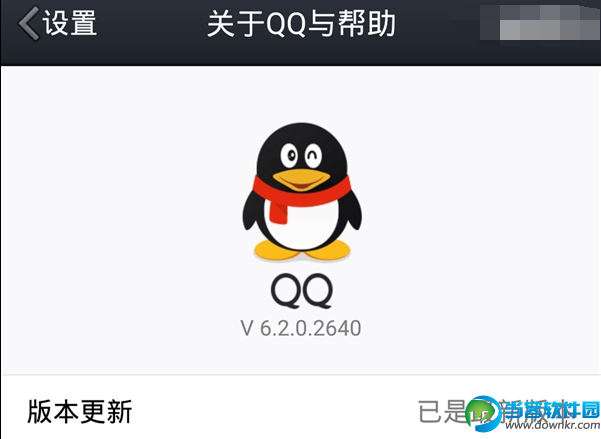Image resolution: width=601 pixels, height=439 pixels.
Task: Go back to 设置
Action: pos(58,24)
